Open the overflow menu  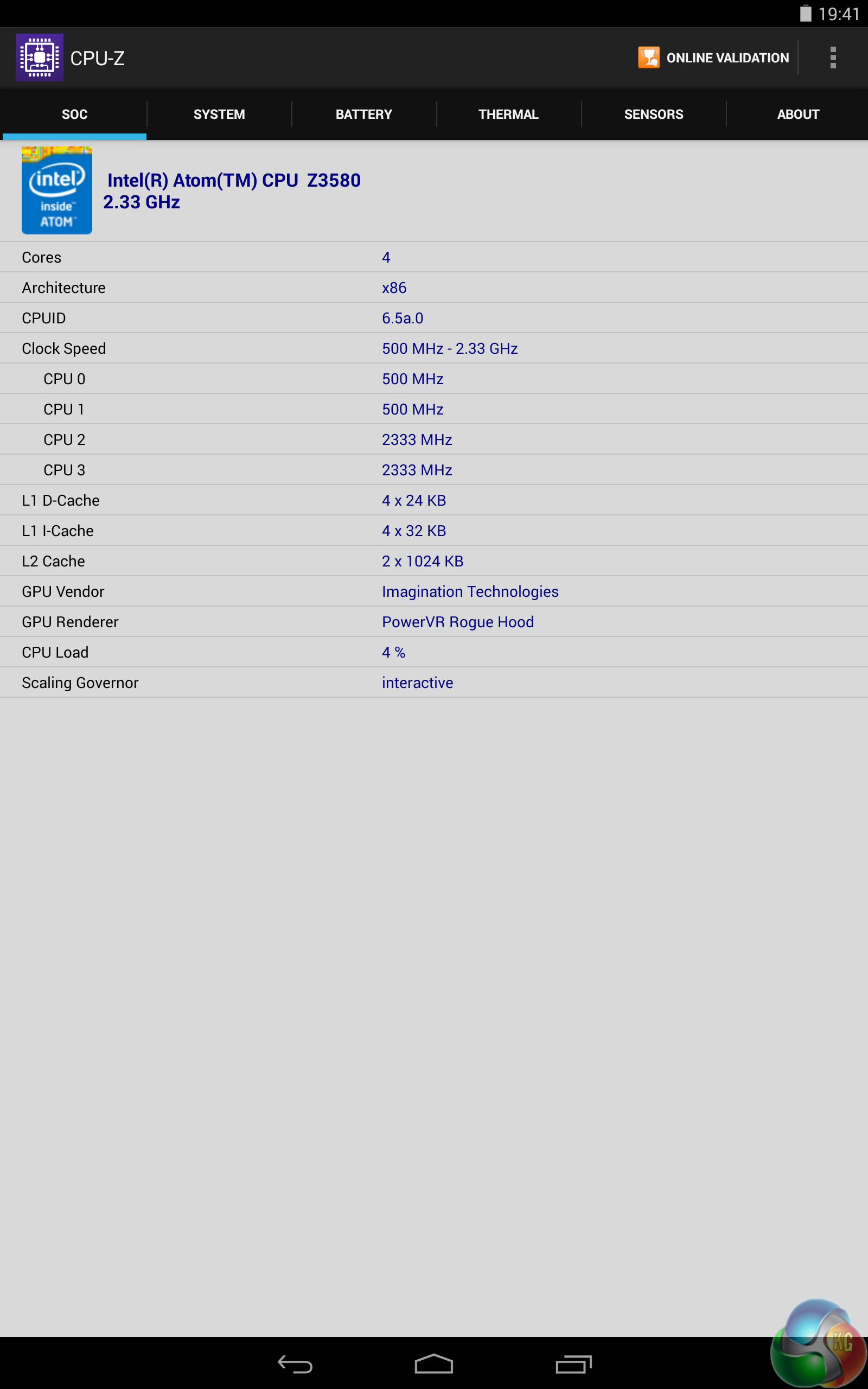click(x=832, y=58)
